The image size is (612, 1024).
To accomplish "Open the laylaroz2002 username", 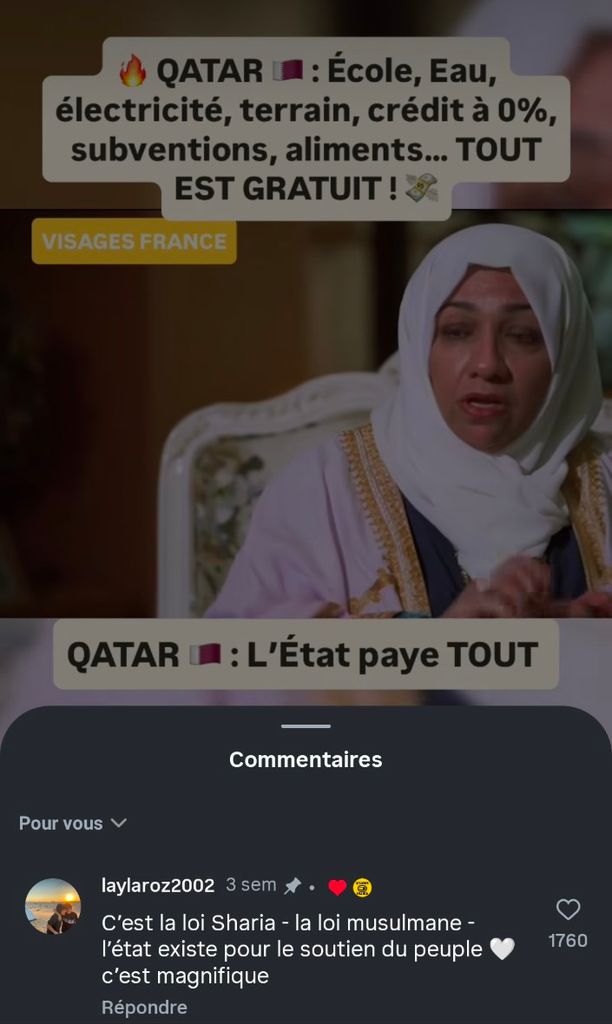I will 158,886.
